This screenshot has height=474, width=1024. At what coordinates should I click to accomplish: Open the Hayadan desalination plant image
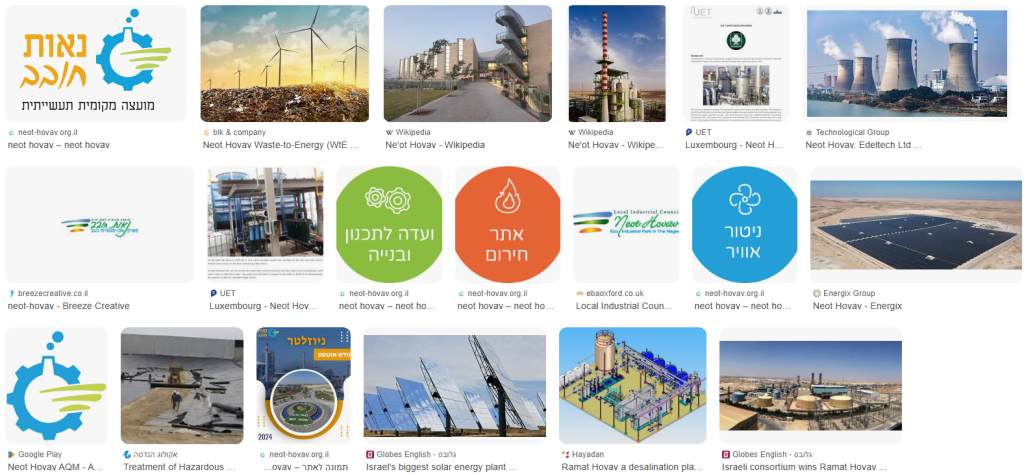(x=632, y=385)
